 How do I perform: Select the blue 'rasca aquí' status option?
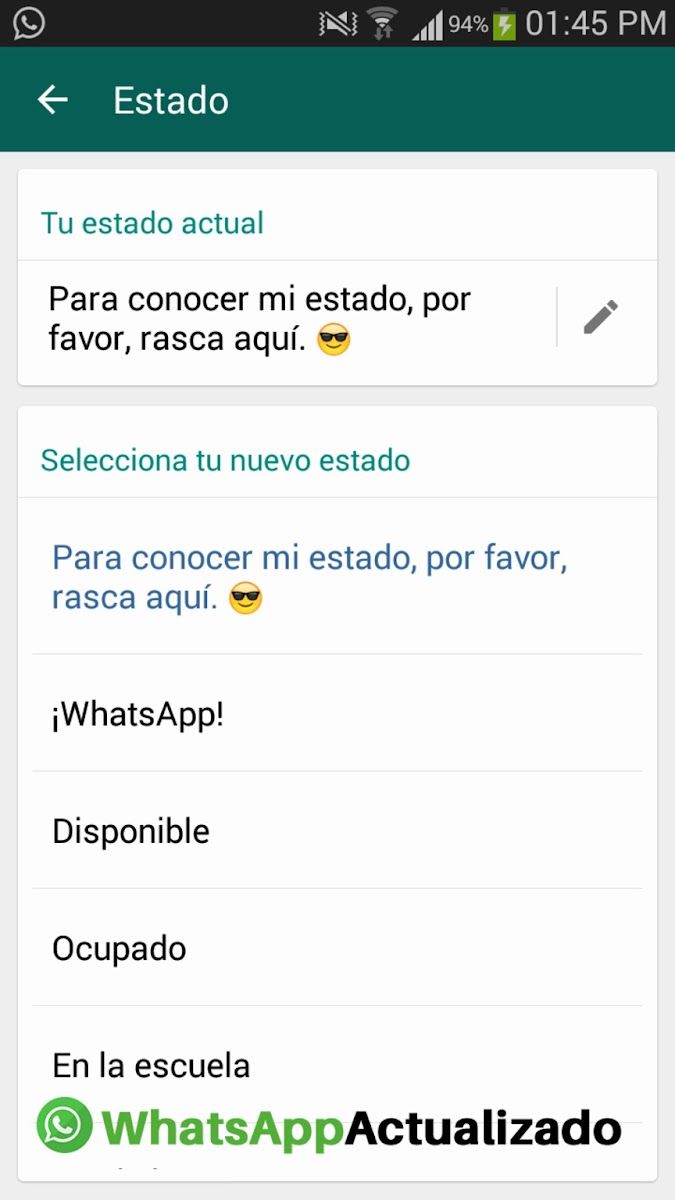click(310, 578)
